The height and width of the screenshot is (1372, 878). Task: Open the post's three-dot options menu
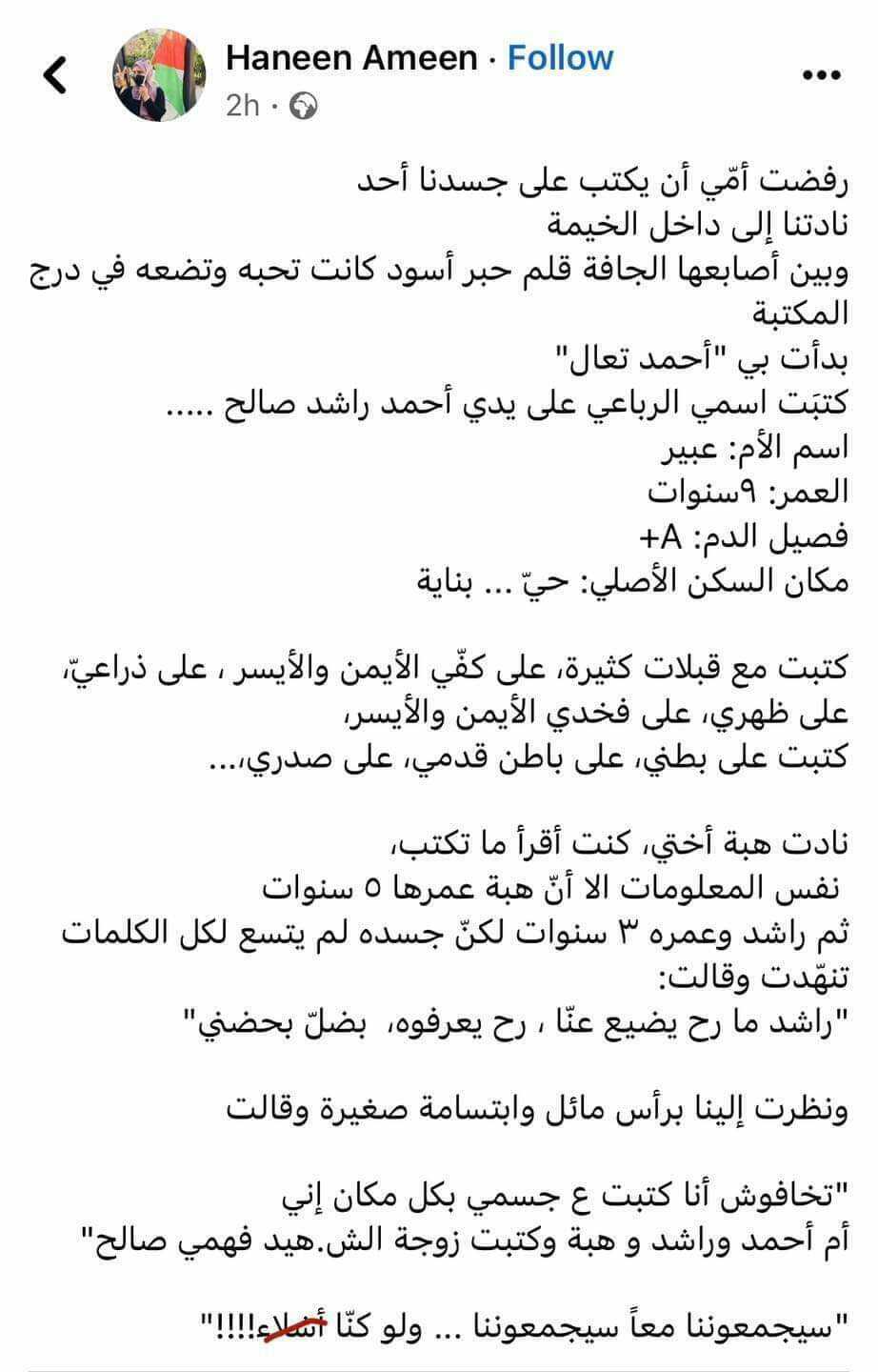[822, 75]
